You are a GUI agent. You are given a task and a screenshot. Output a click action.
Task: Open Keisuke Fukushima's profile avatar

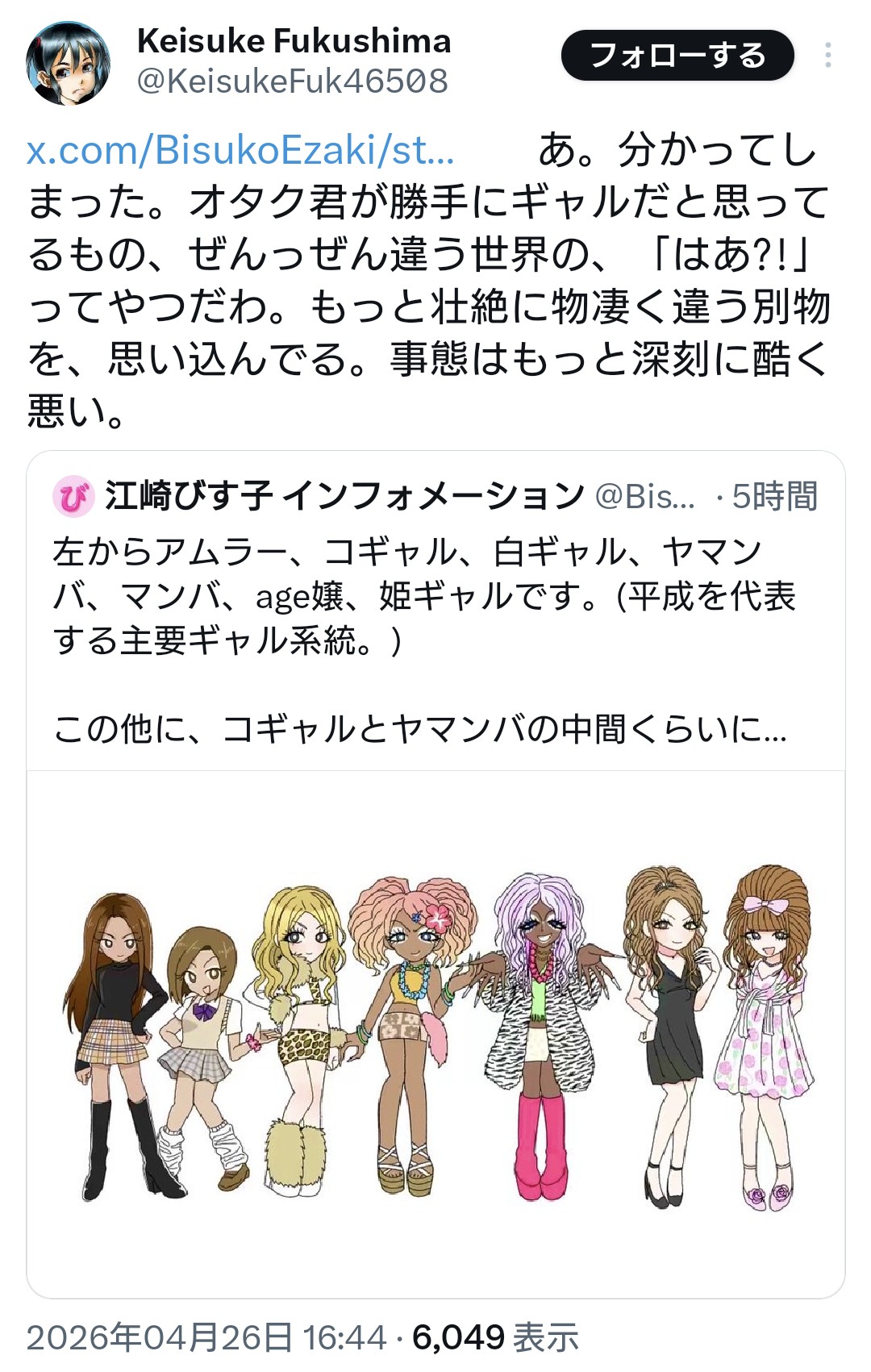[68, 63]
